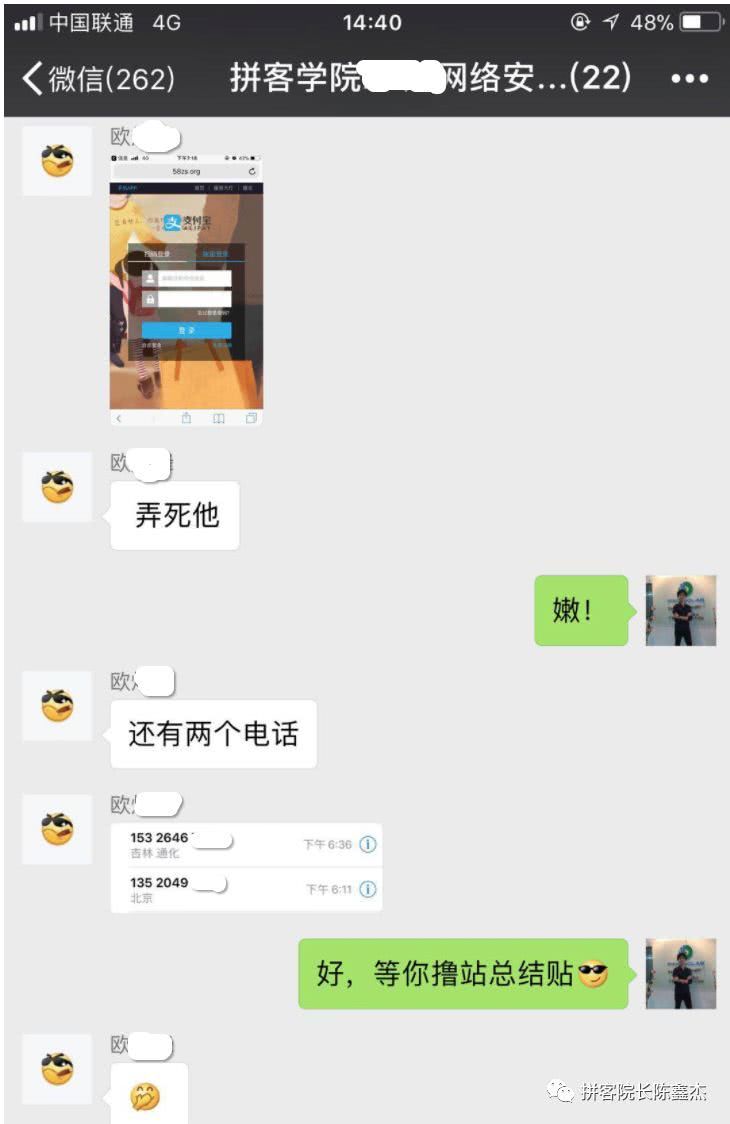Tap the sunglasses avatar beside 弄死他
Screen dimensions: 730x1124
pos(57,487)
